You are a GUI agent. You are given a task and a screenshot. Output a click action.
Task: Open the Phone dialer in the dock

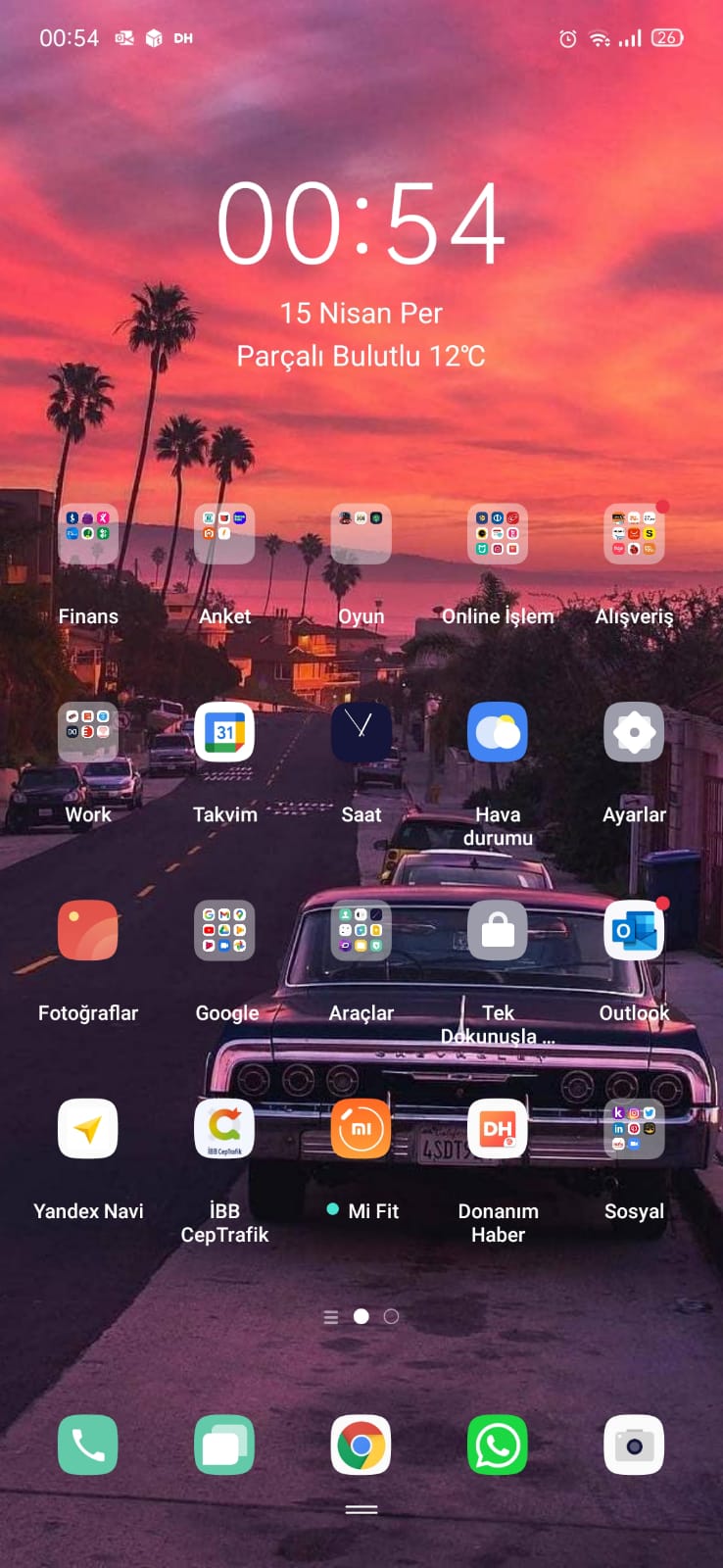pyautogui.click(x=88, y=1445)
